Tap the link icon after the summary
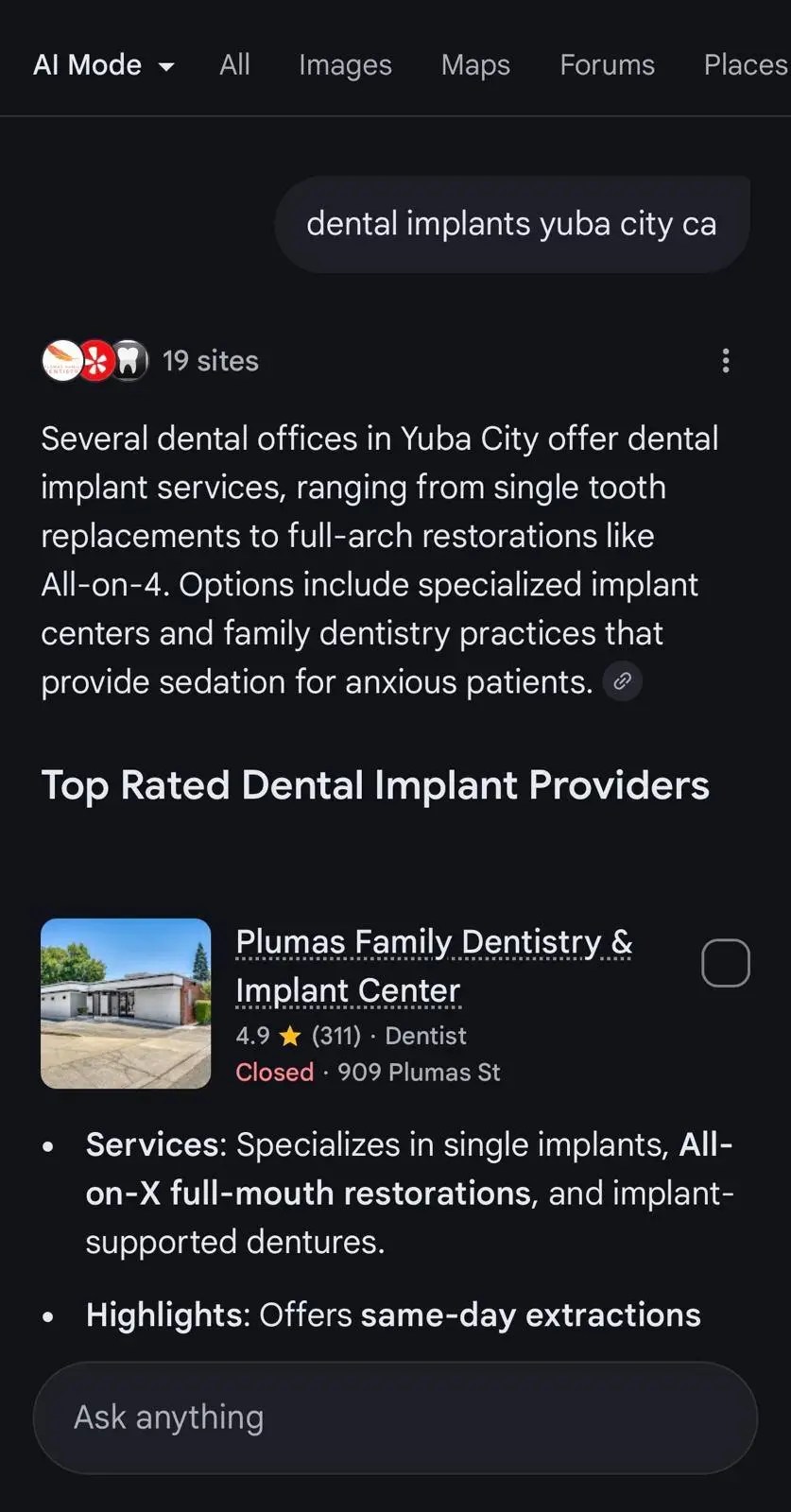The width and height of the screenshot is (791, 1512). tap(623, 681)
